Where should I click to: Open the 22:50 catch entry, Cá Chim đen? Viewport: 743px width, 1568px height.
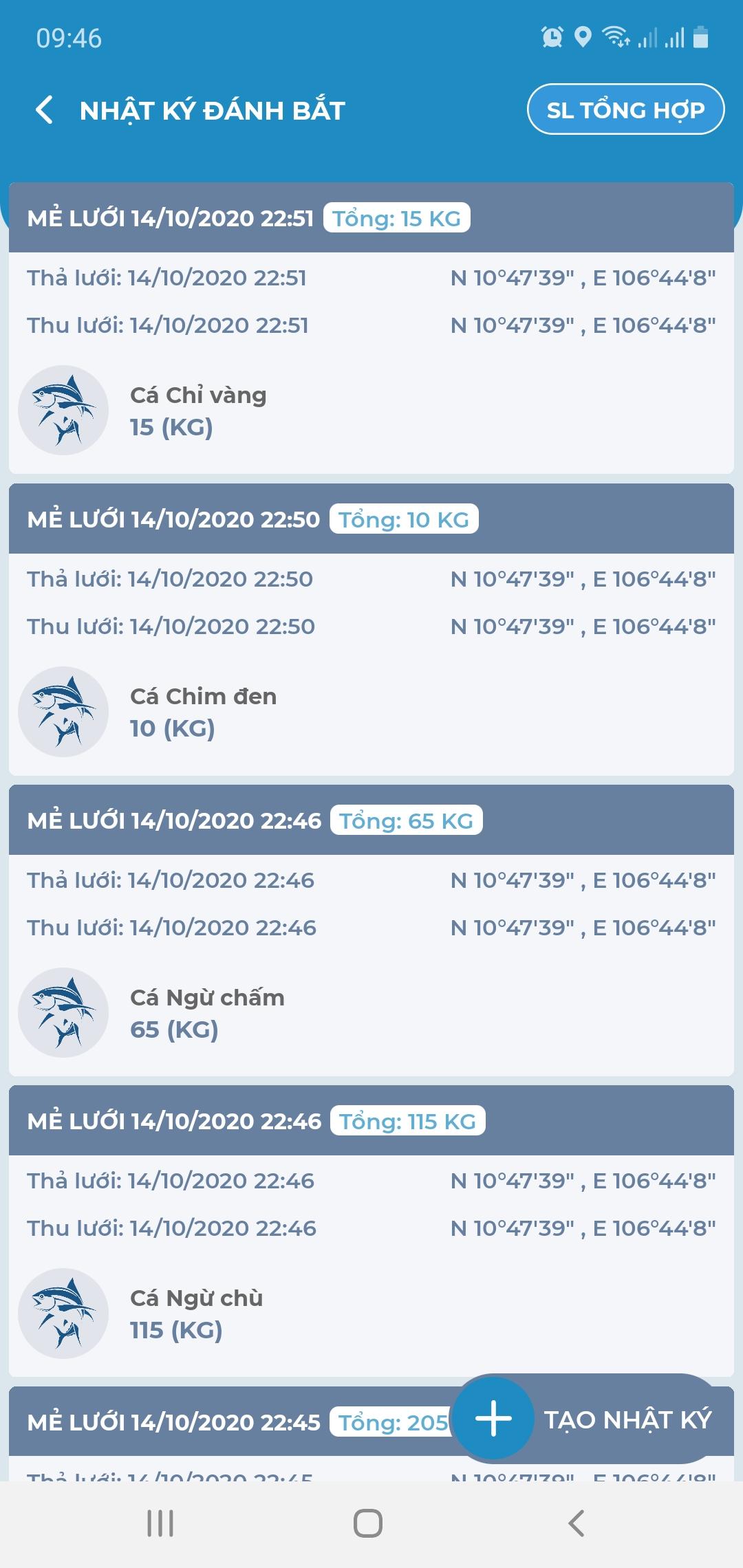pyautogui.click(x=371, y=629)
